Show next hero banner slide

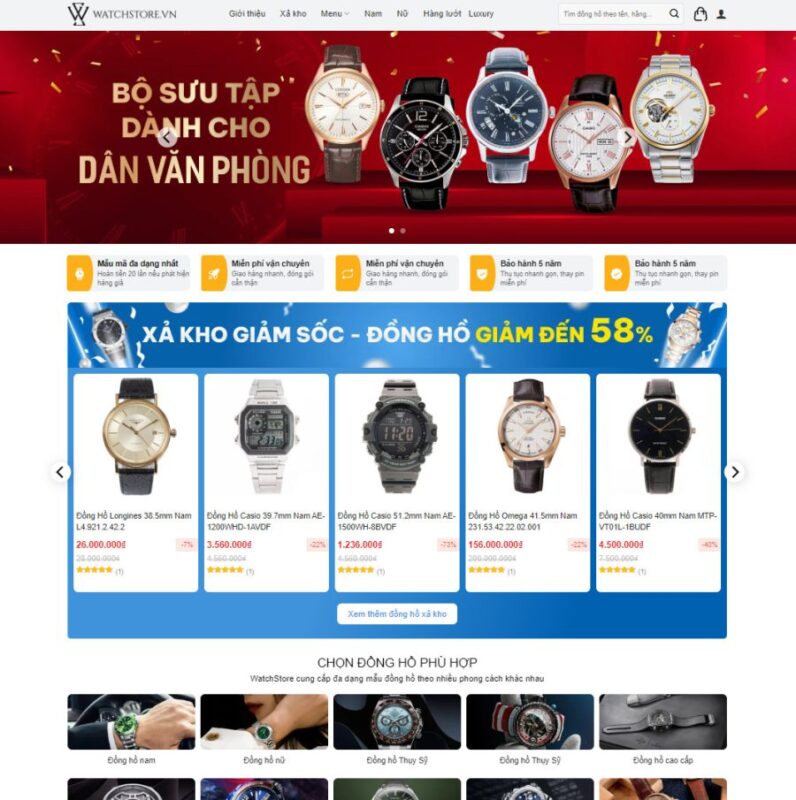628,138
